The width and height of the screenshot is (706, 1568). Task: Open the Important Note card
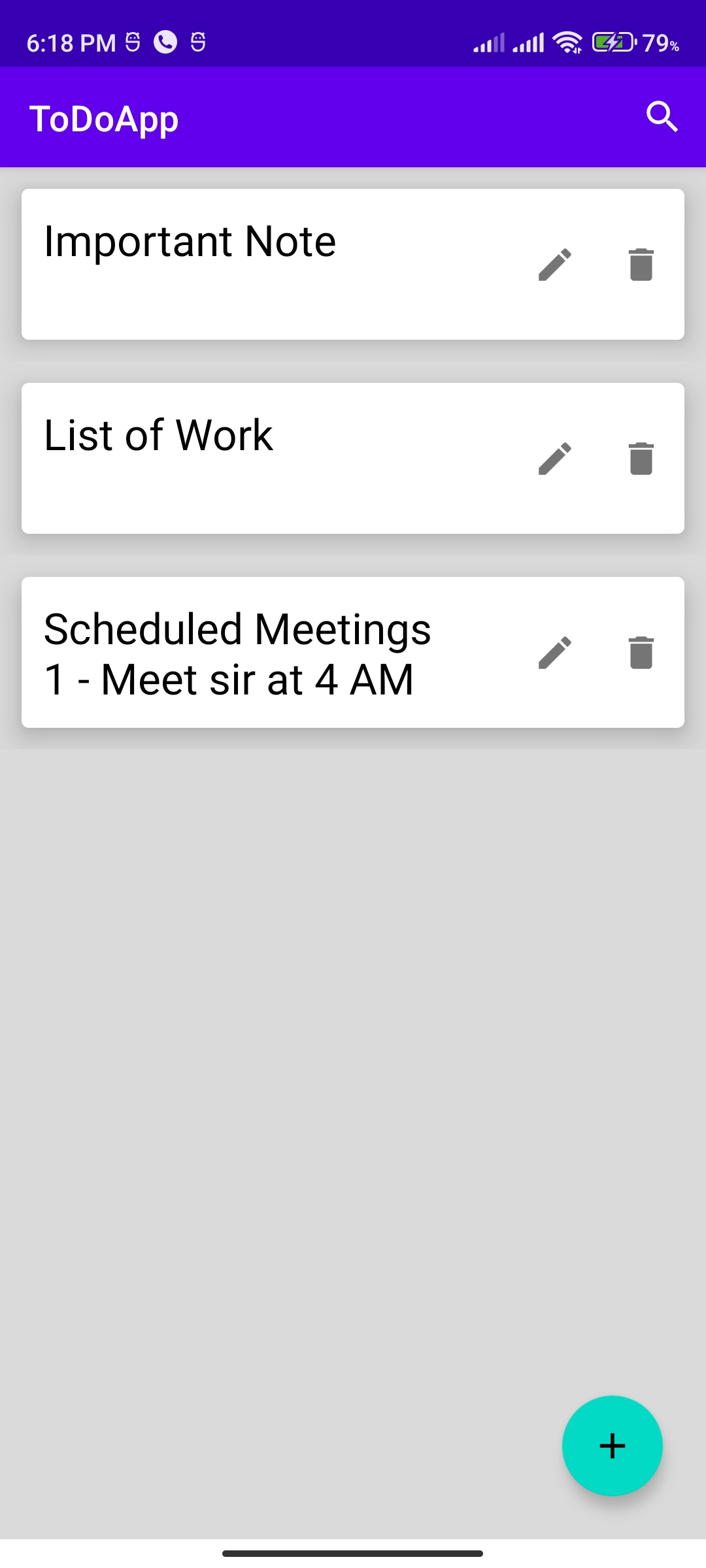click(x=353, y=265)
